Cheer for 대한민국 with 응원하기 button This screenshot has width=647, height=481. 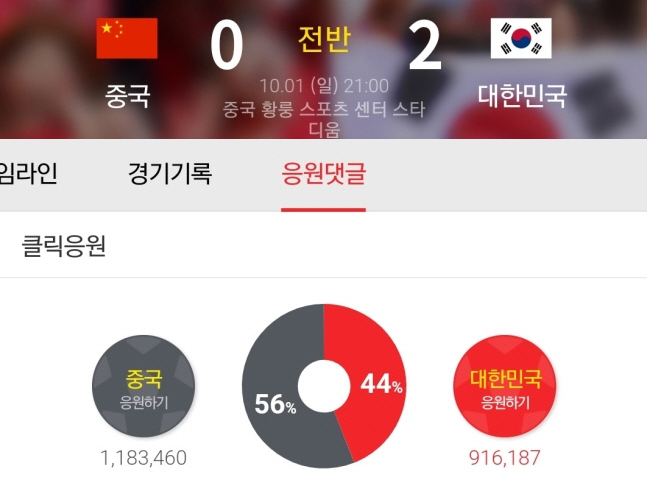point(505,390)
